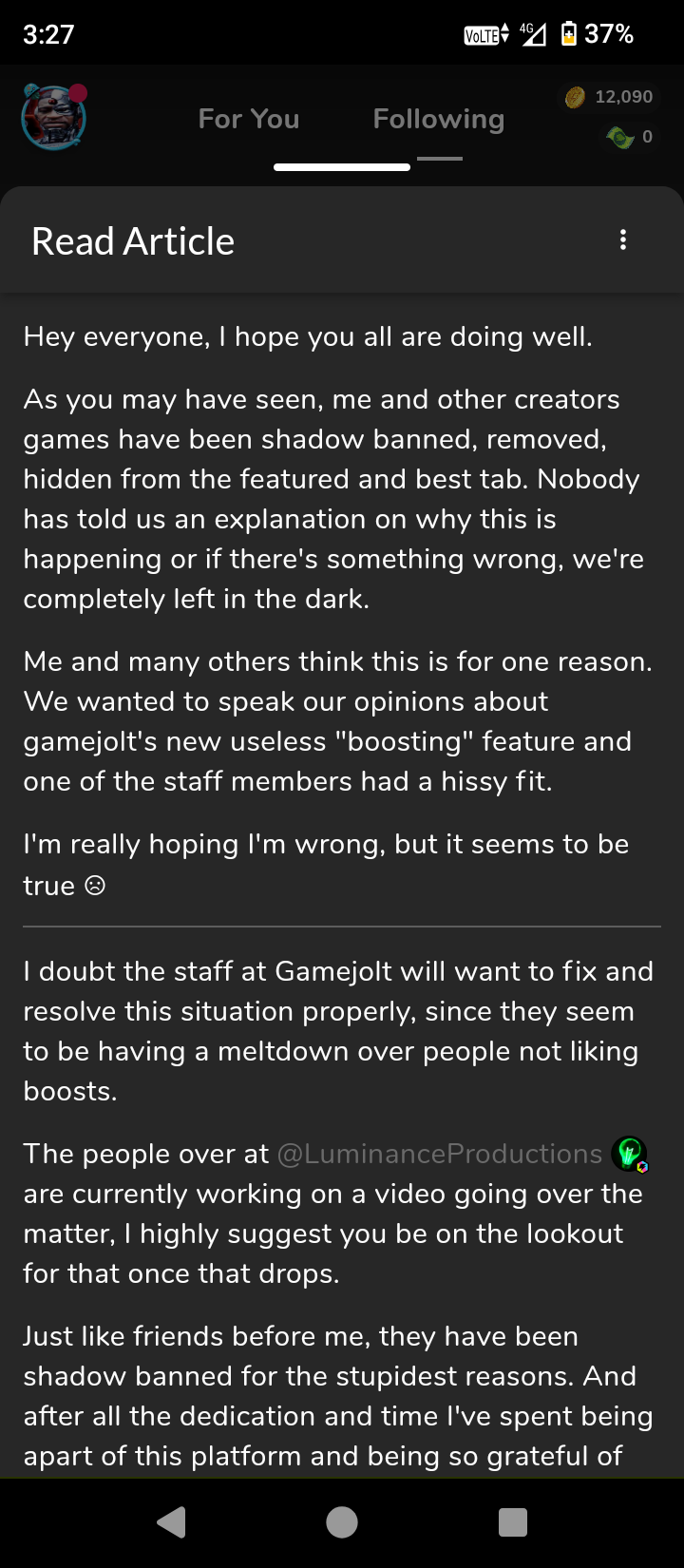Open the @LuminanceProductions profile link
This screenshot has width=684, height=1568.
pos(439,1154)
